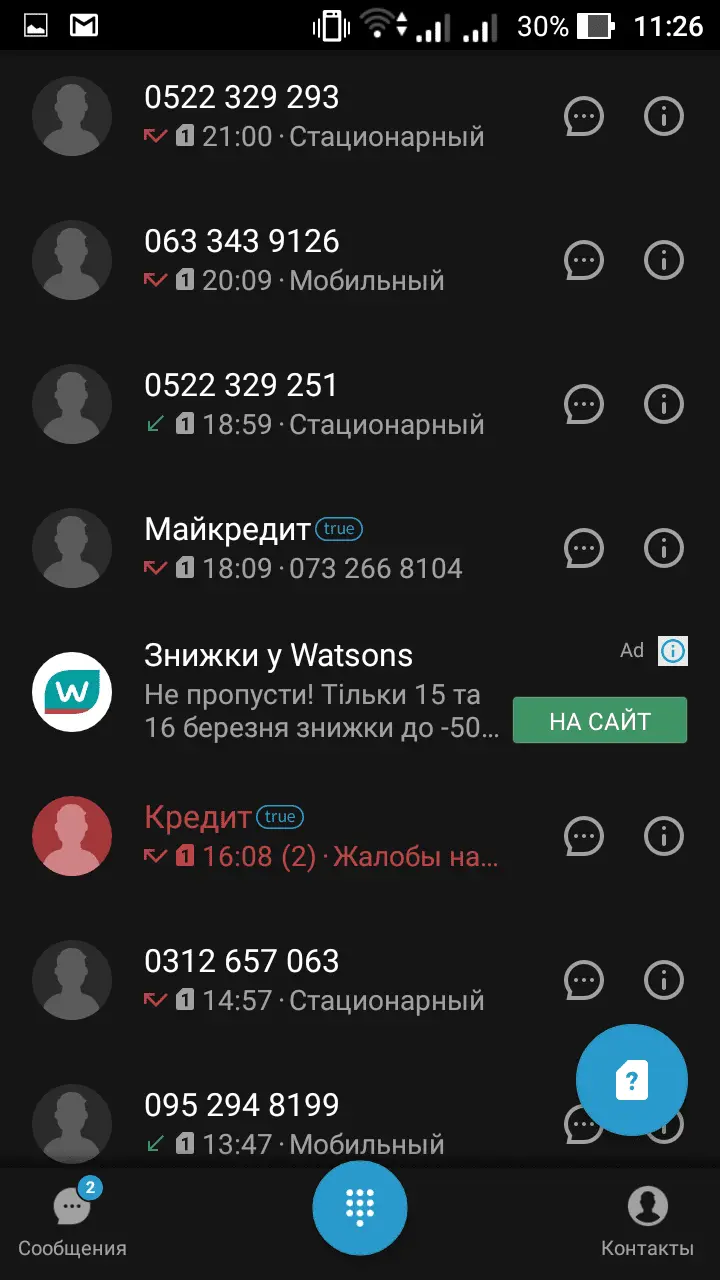Message the number 0522 329 251
This screenshot has width=720, height=1280.
point(584,405)
